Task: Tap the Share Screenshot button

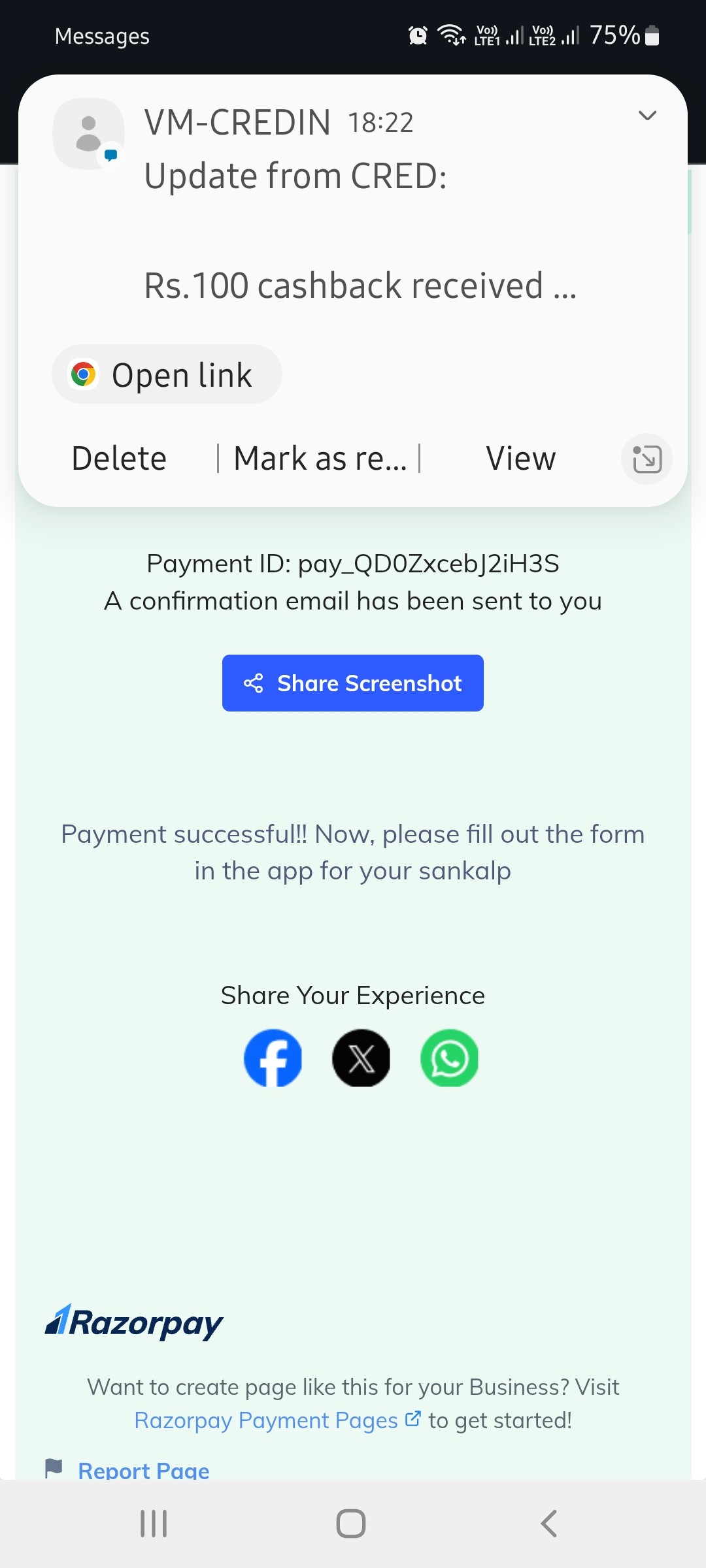Action: click(353, 683)
